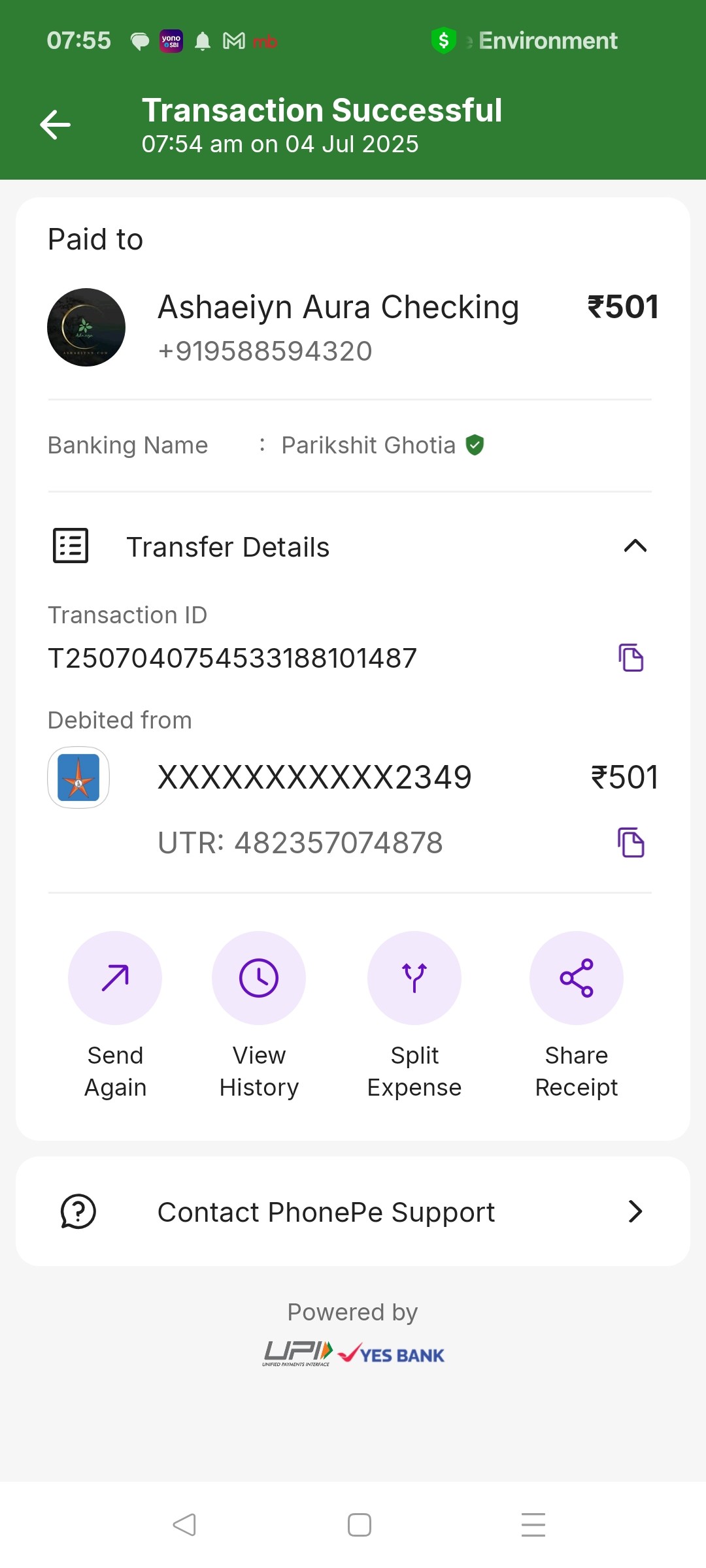Open the system recent apps menu
The image size is (706, 1568).
533,1525
